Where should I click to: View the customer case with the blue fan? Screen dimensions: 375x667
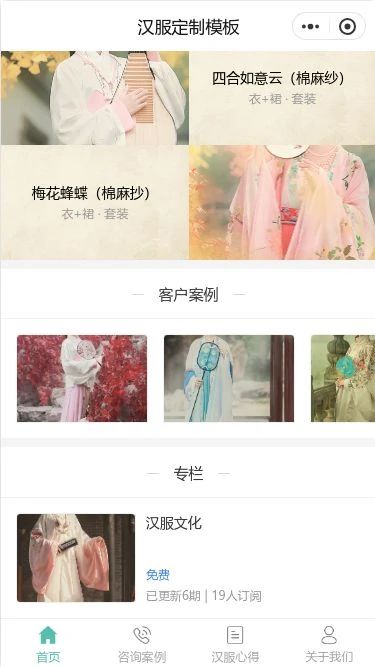click(x=229, y=379)
